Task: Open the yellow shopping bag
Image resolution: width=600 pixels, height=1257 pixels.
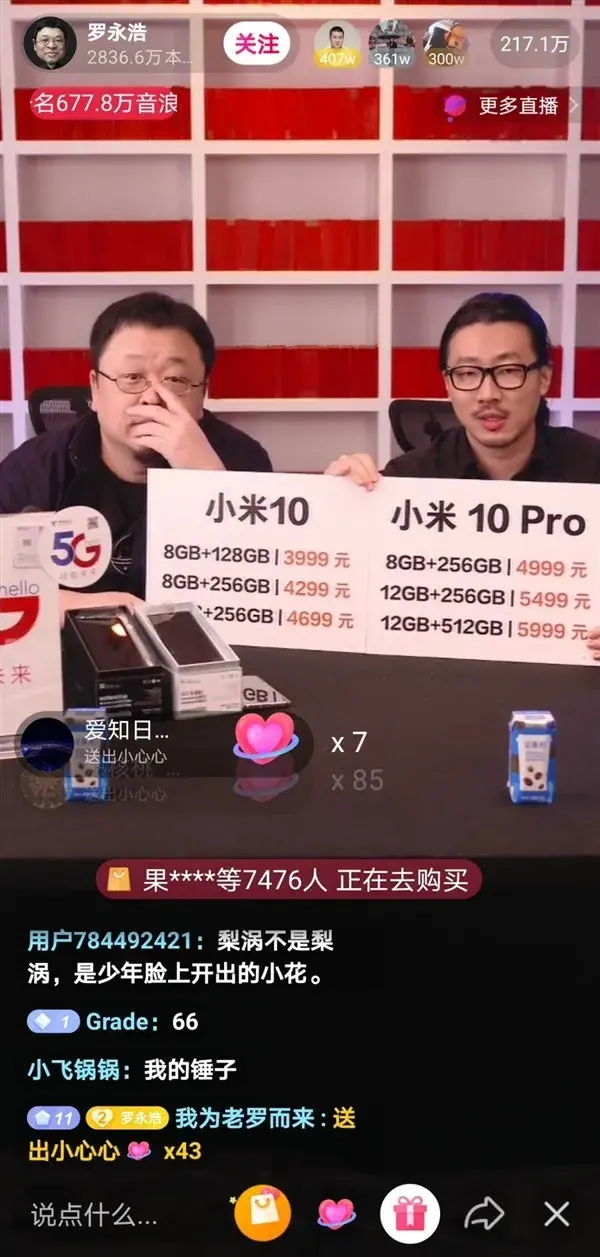Action: tap(262, 1213)
